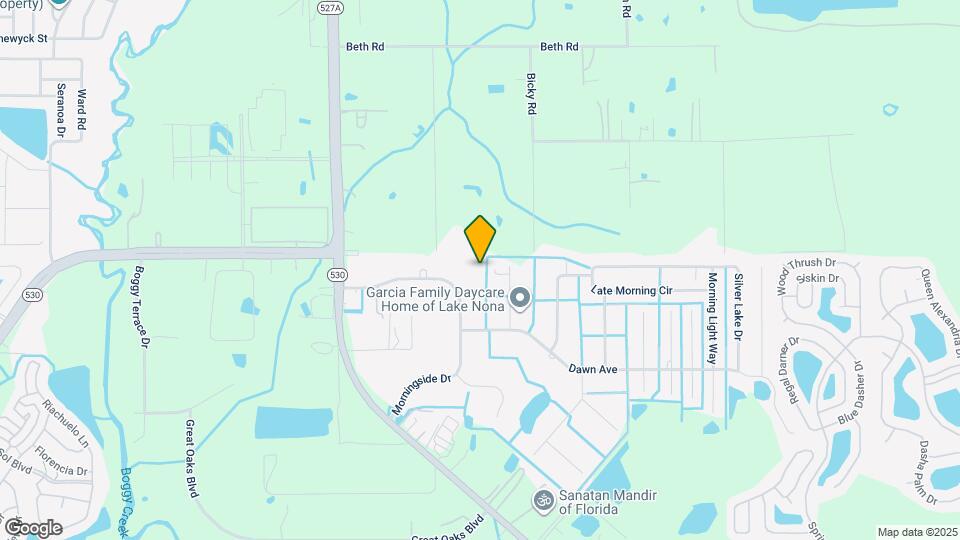The height and width of the screenshot is (540, 960).
Task: Open the Garcia Family Daycare map pin
Action: [x=519, y=297]
